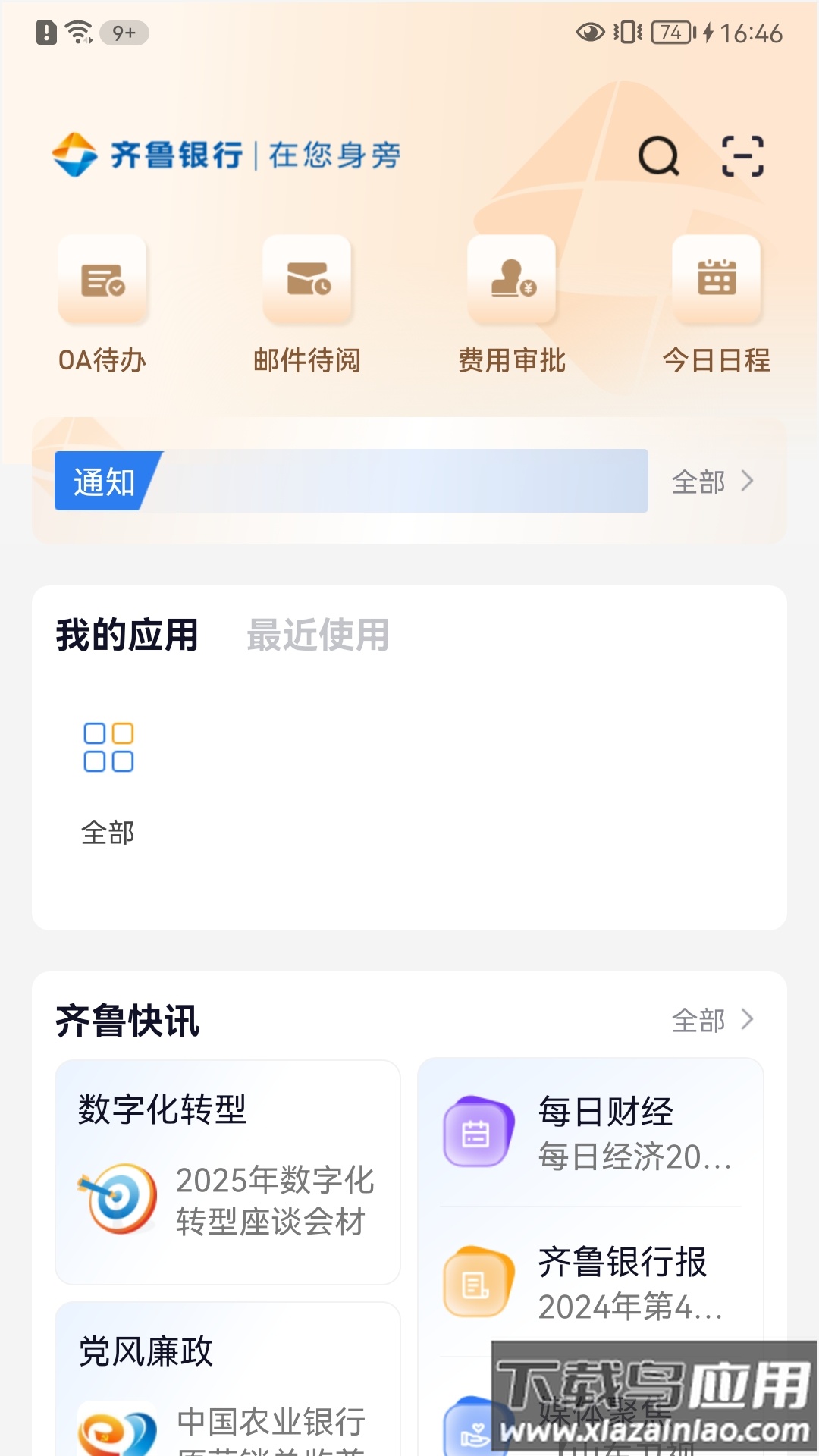This screenshot has width=819, height=1456.
Task: Open the 全部 app grid icon
Action: tap(108, 748)
